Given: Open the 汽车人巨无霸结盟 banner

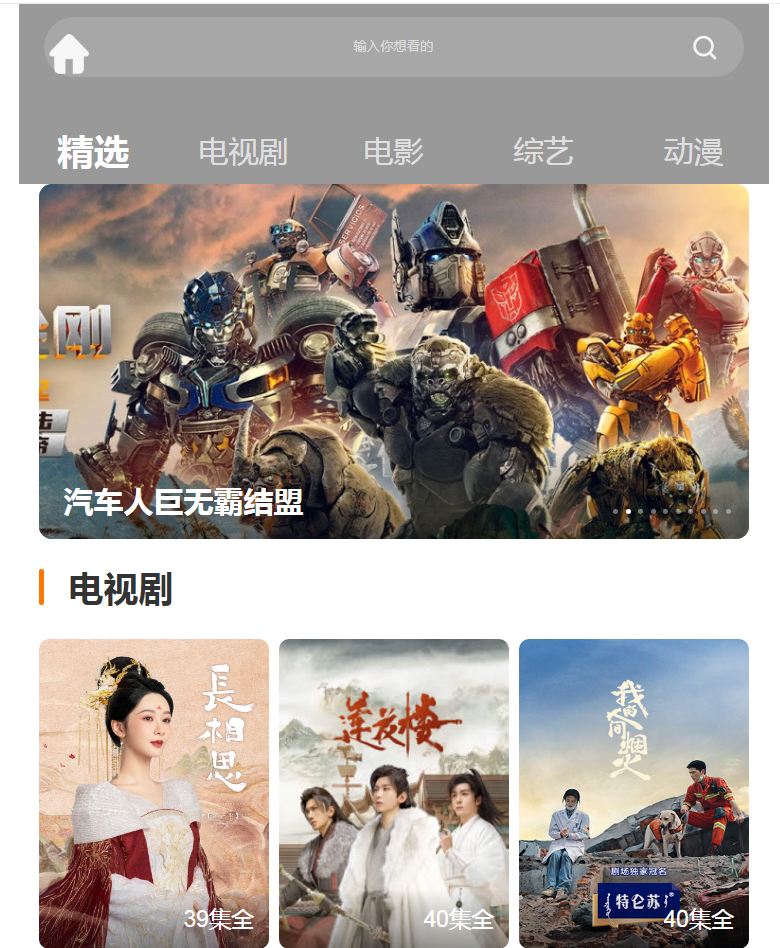Looking at the screenshot, I should pos(394,361).
